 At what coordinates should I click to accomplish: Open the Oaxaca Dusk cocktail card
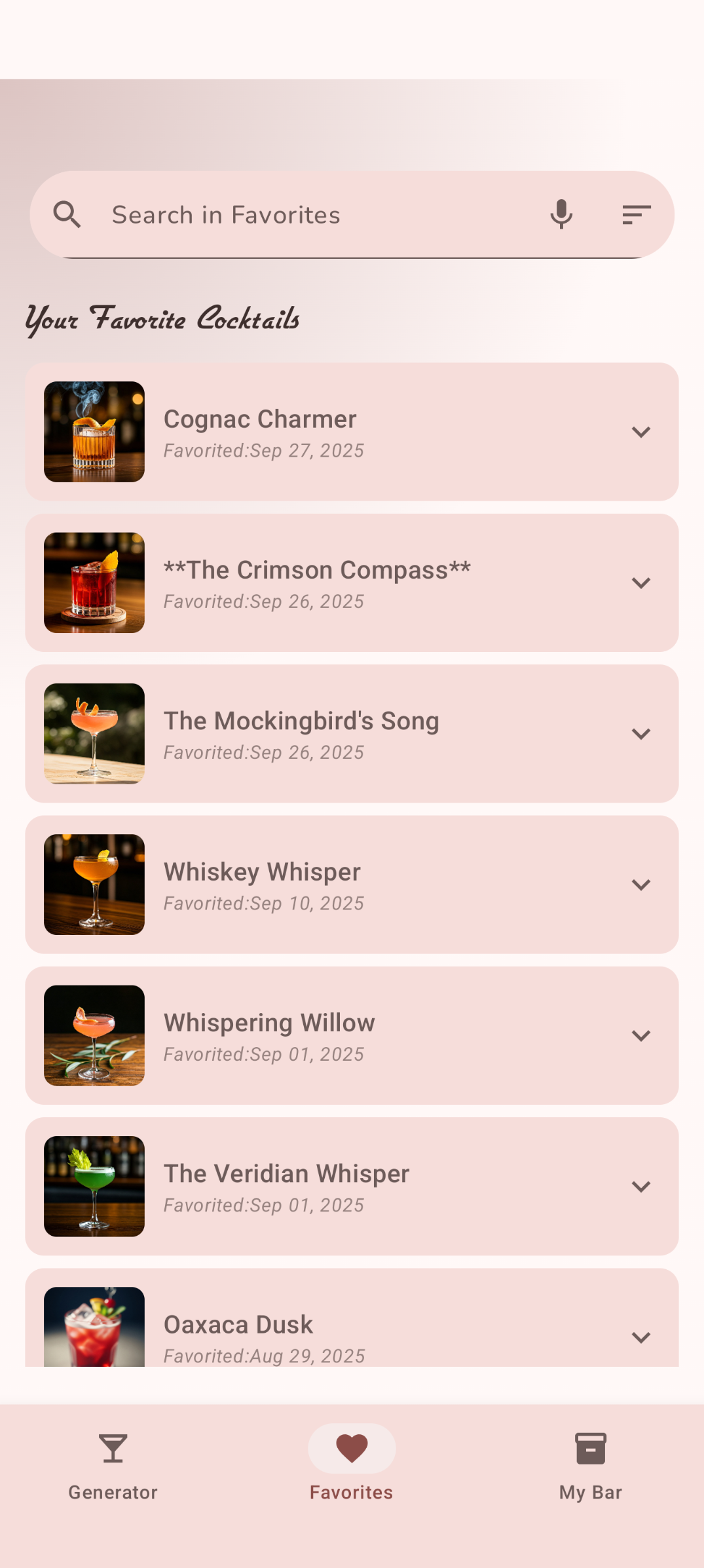pos(327,1330)
